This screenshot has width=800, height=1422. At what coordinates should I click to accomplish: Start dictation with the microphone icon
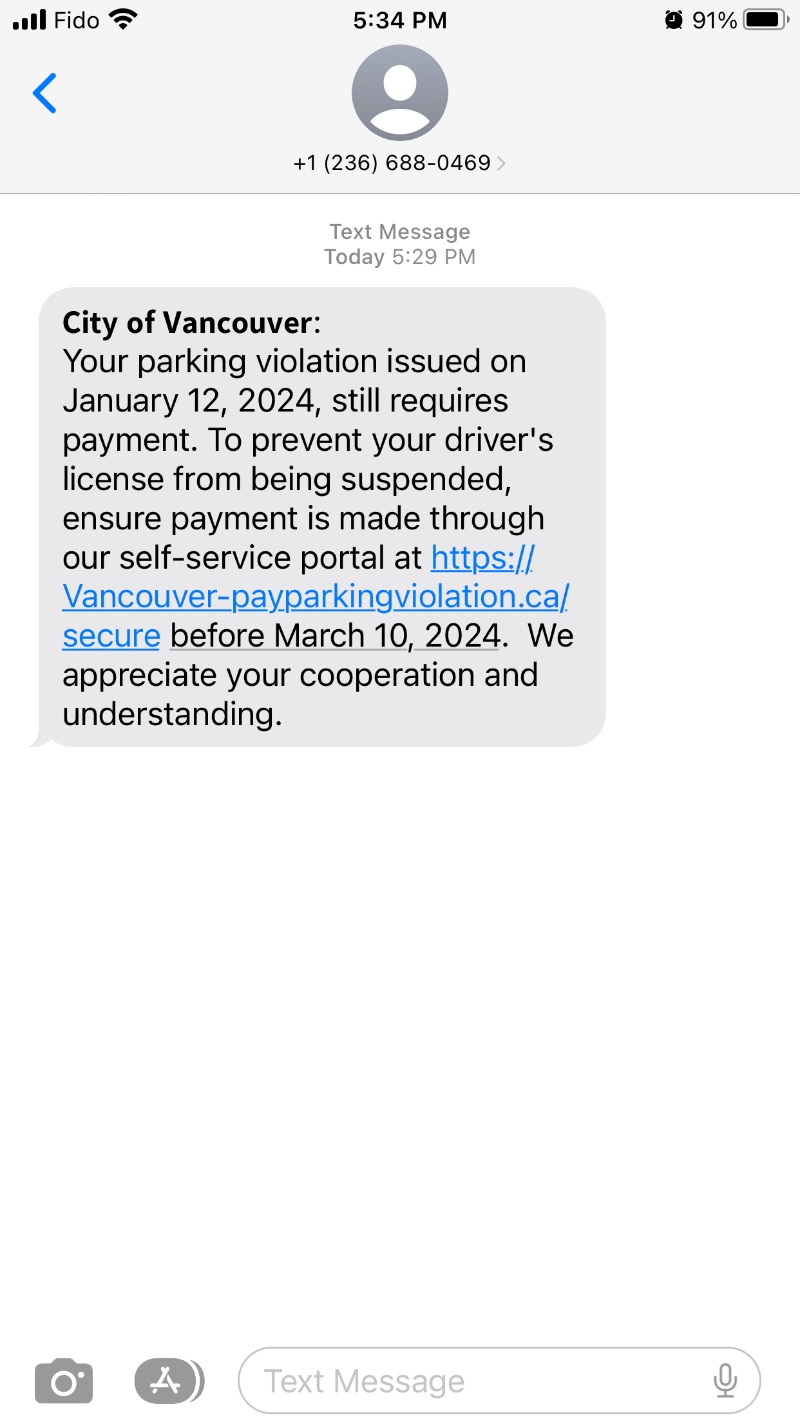pyautogui.click(x=725, y=1381)
